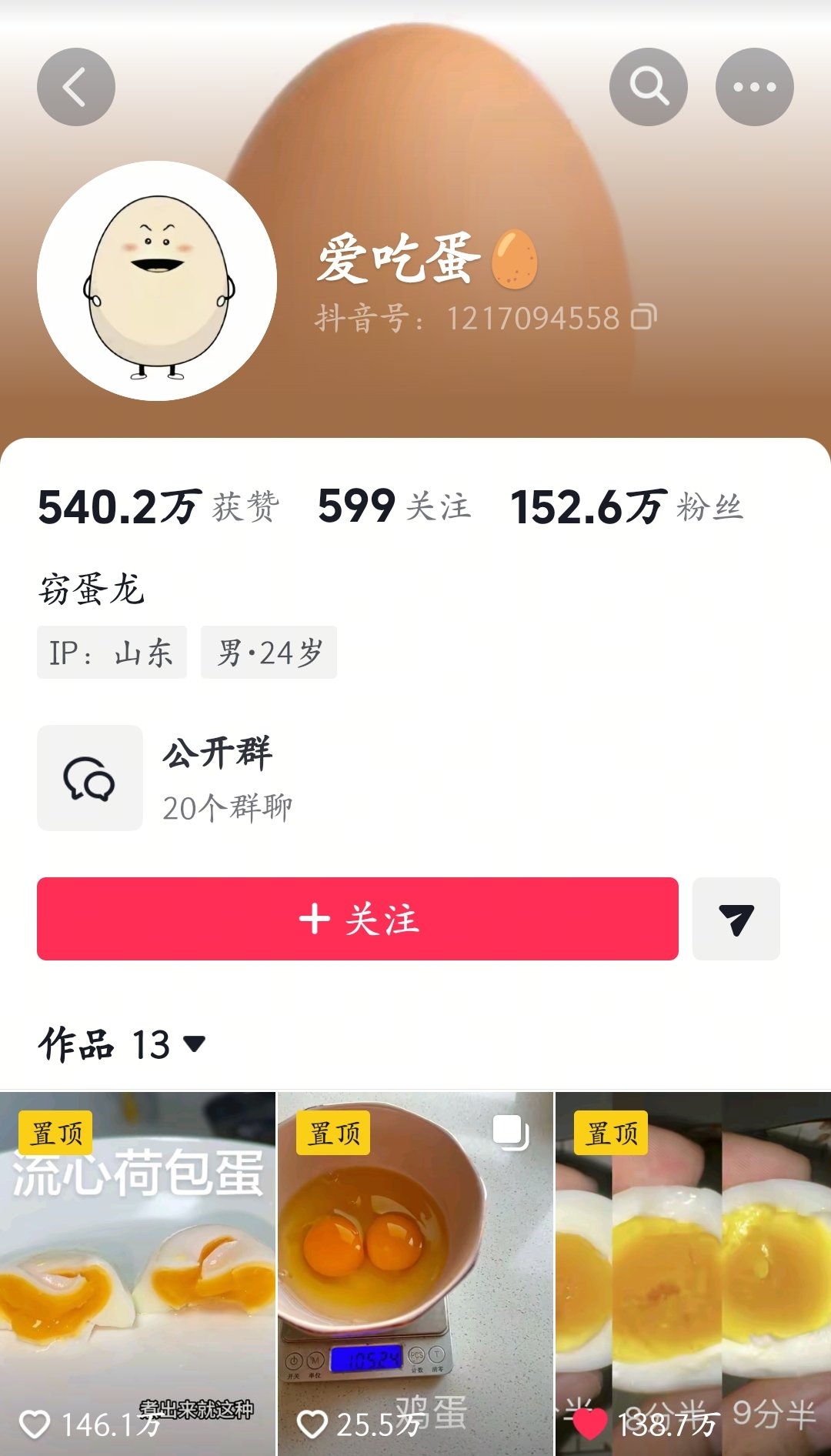Open the pinned video with 138.7万 likes
The width and height of the screenshot is (831, 1456).
[692, 1274]
